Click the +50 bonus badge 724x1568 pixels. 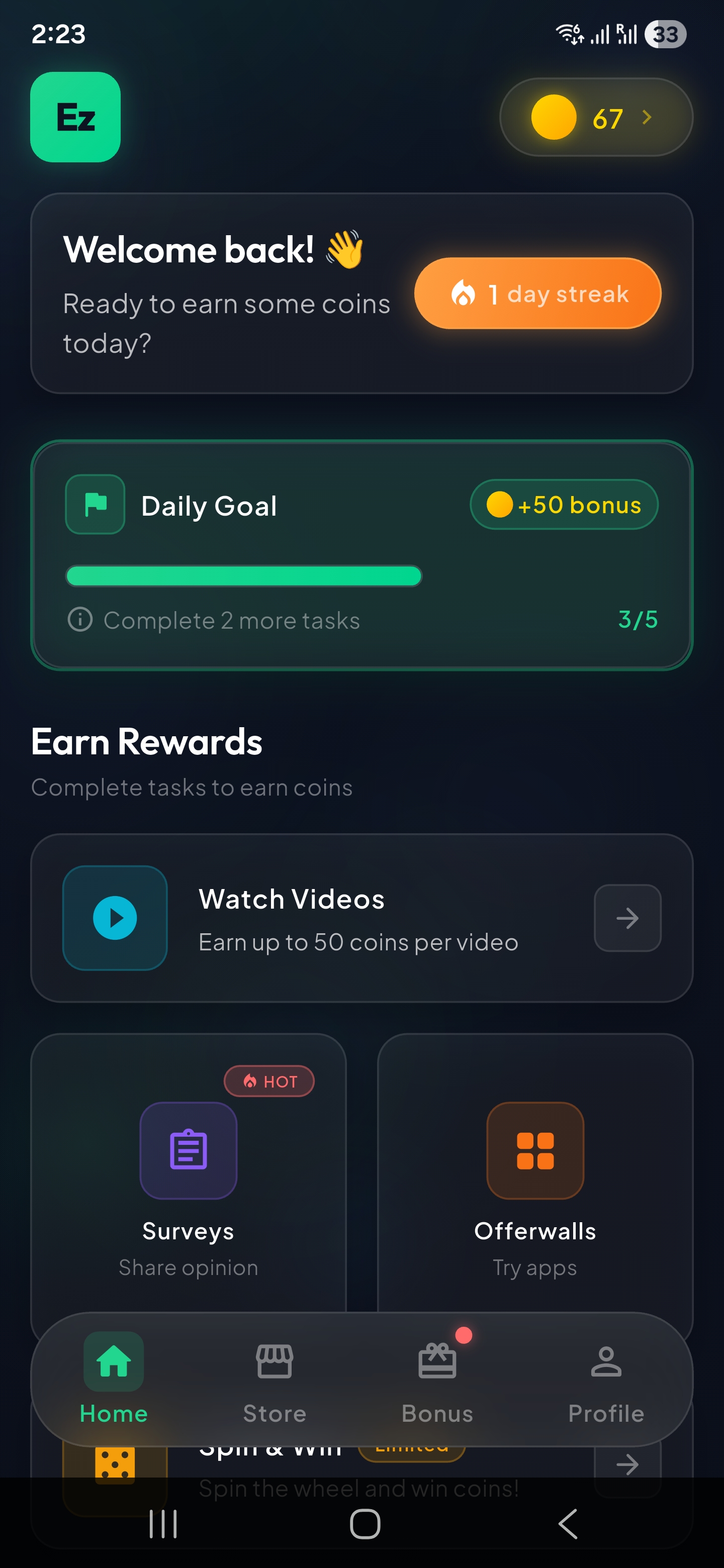click(564, 504)
